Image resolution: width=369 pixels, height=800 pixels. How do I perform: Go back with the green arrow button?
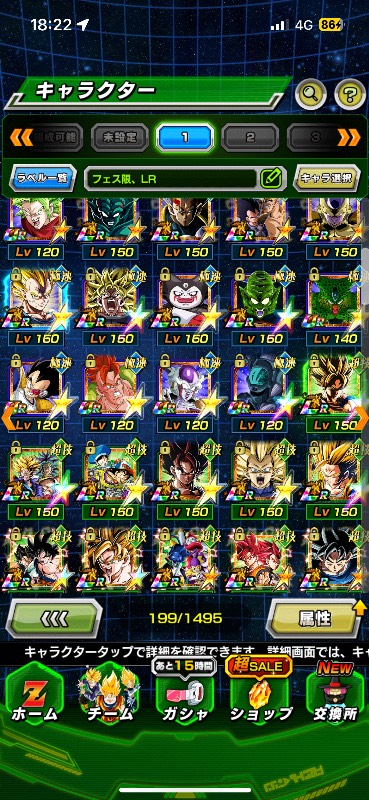tap(54, 618)
